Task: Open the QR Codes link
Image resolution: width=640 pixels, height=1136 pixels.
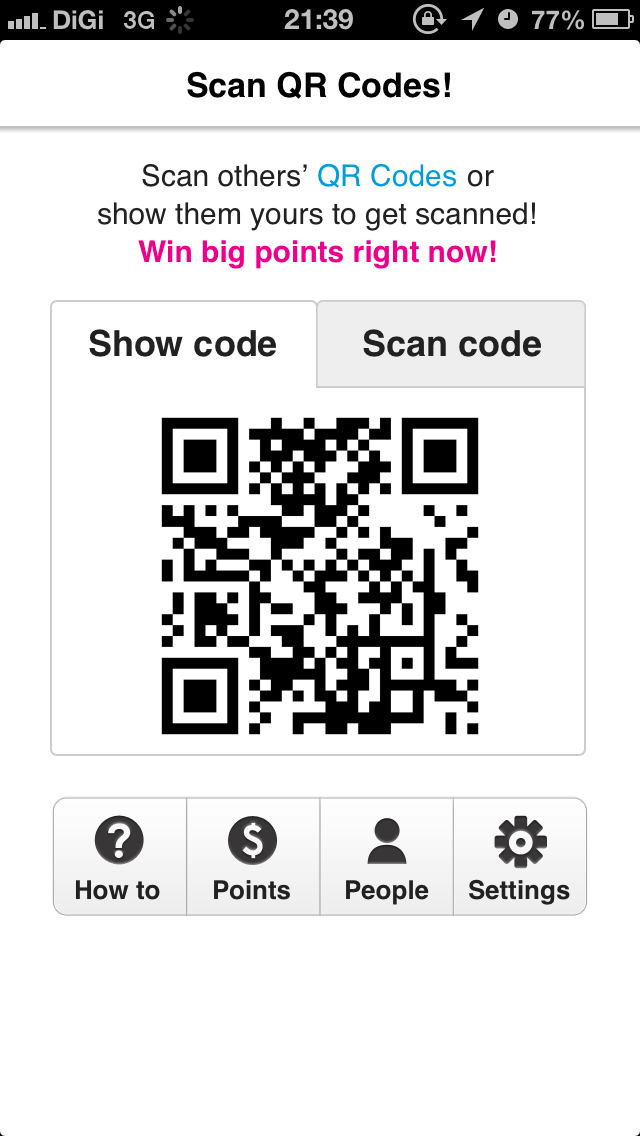Action: (387, 176)
